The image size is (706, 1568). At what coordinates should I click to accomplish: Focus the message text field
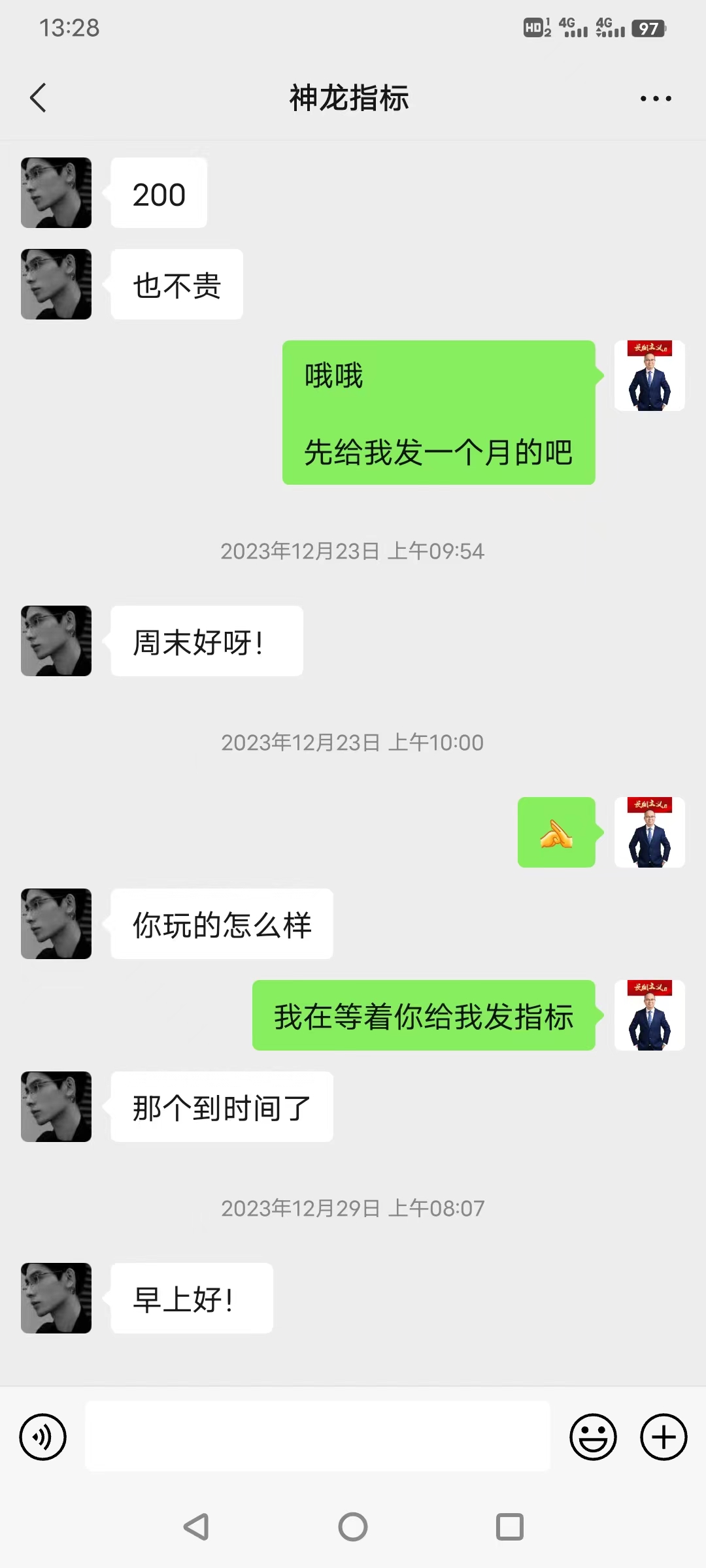point(318,1437)
